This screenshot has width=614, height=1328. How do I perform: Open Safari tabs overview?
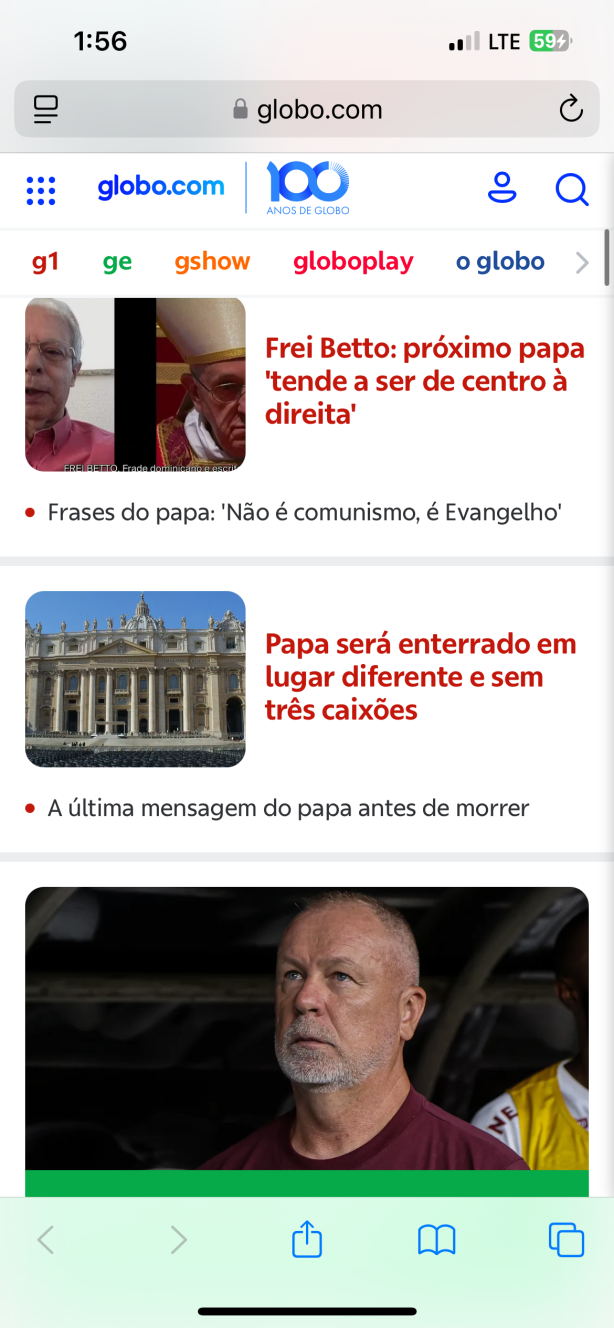566,1240
